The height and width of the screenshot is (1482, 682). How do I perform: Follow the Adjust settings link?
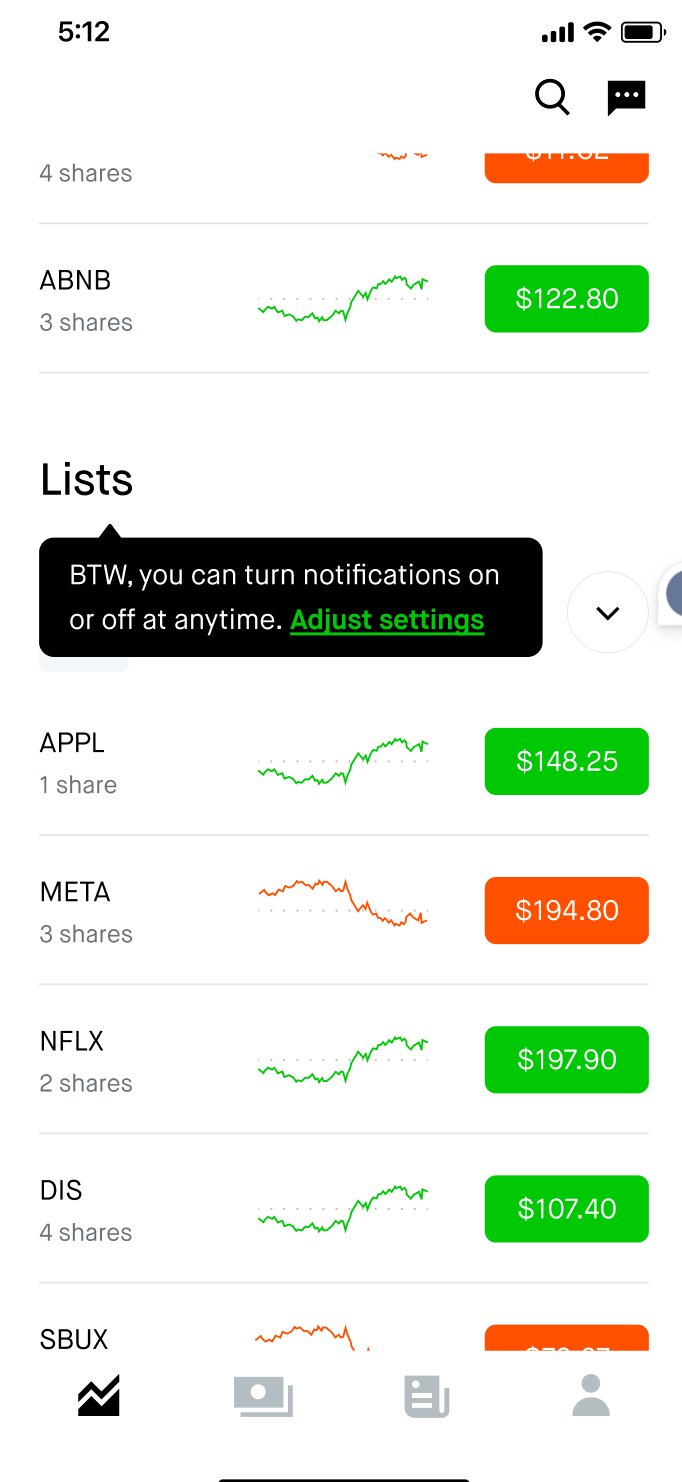(x=387, y=620)
